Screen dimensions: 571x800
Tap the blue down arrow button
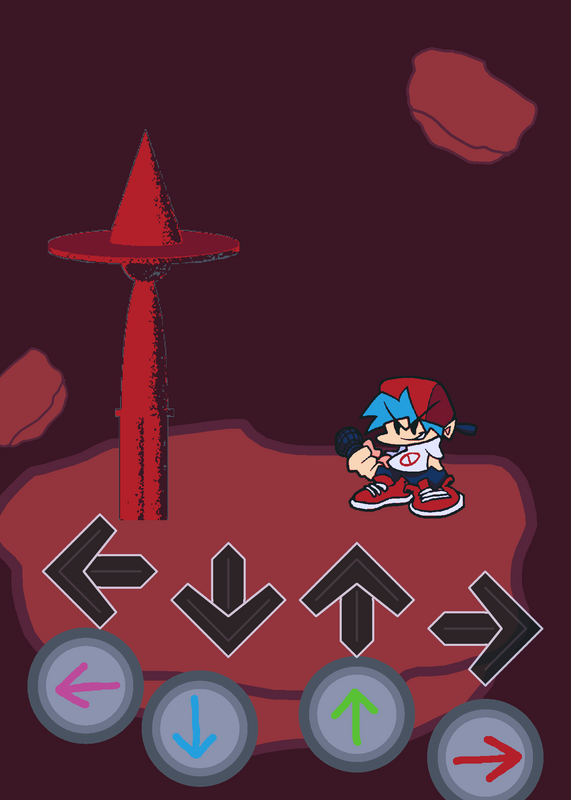tap(200, 728)
